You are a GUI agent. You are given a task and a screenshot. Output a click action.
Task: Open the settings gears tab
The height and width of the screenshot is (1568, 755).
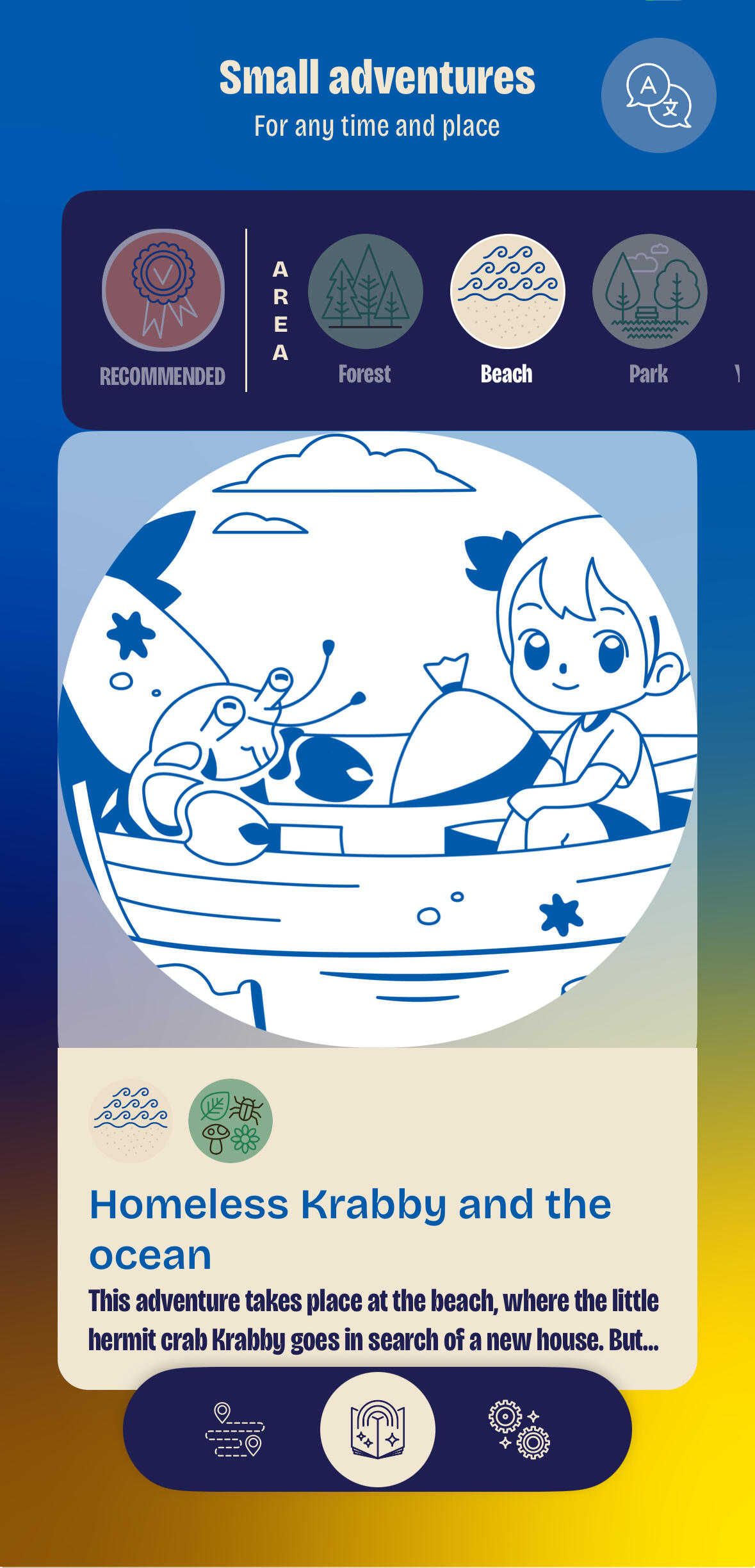tap(519, 1430)
